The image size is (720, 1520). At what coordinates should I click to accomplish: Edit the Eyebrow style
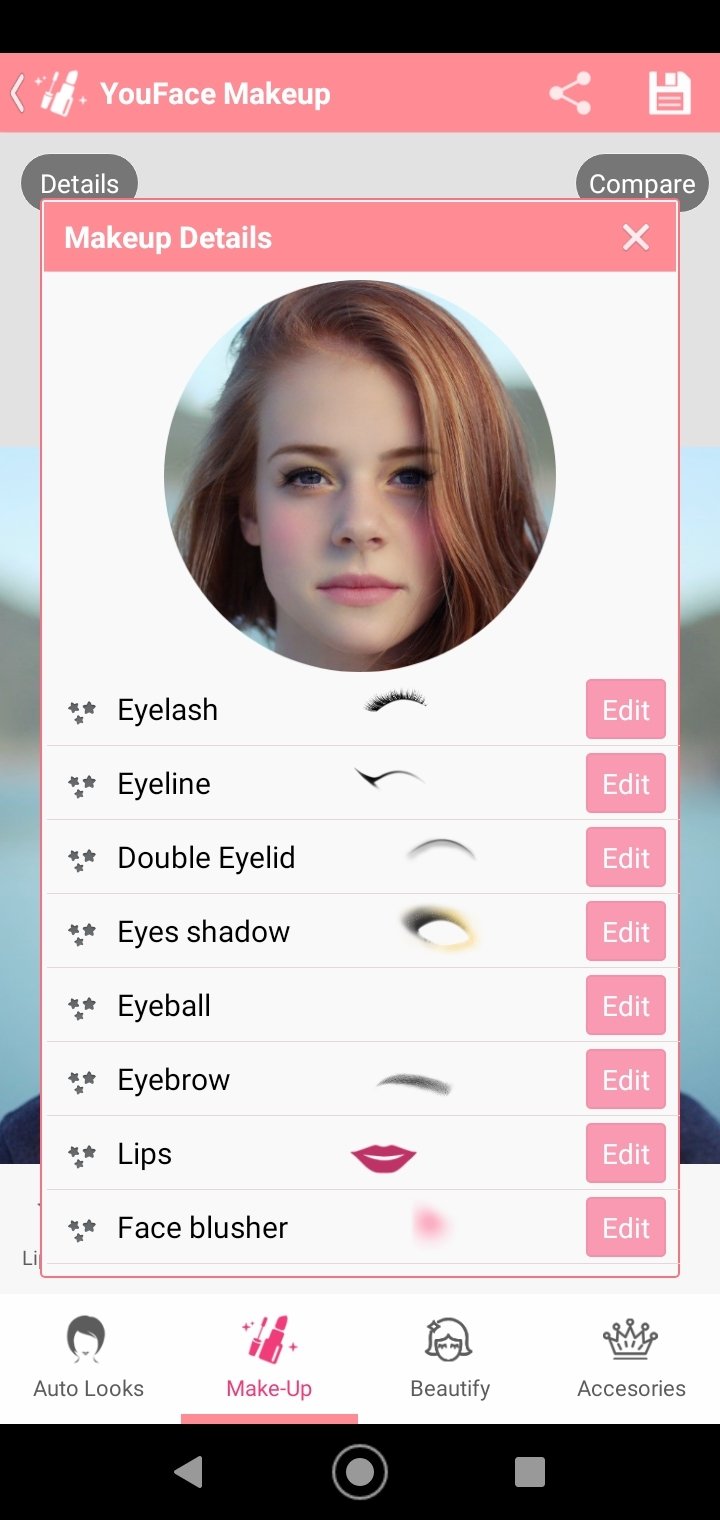626,1079
